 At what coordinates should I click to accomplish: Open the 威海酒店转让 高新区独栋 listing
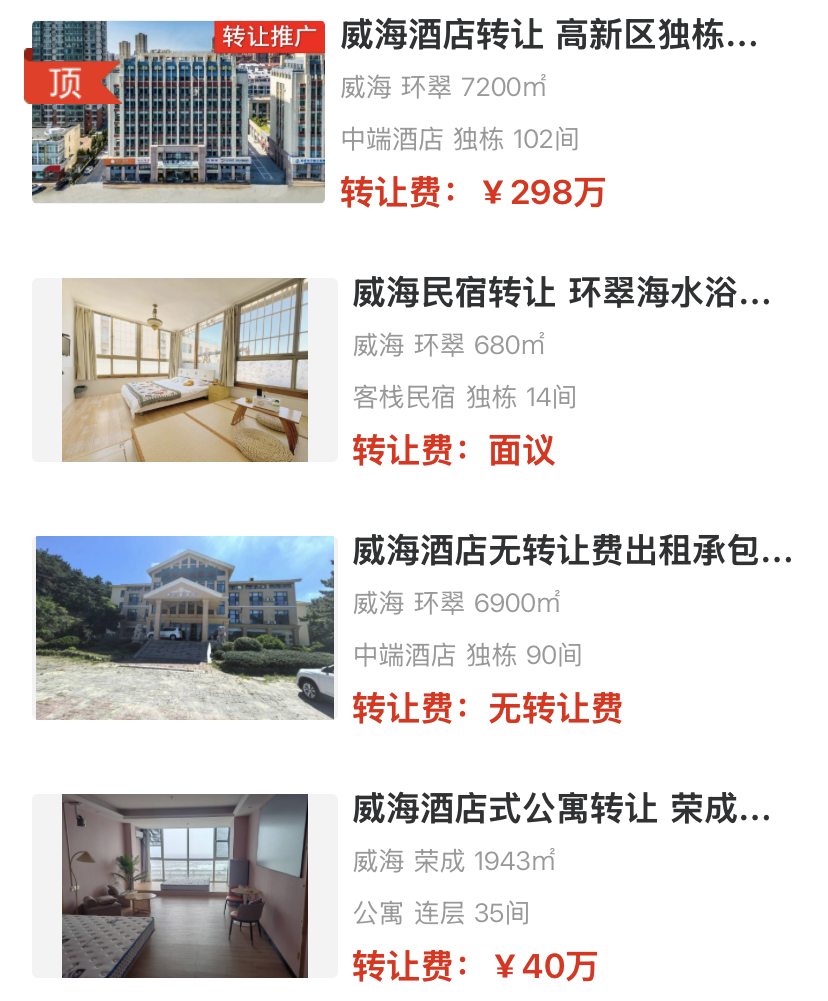click(548, 38)
